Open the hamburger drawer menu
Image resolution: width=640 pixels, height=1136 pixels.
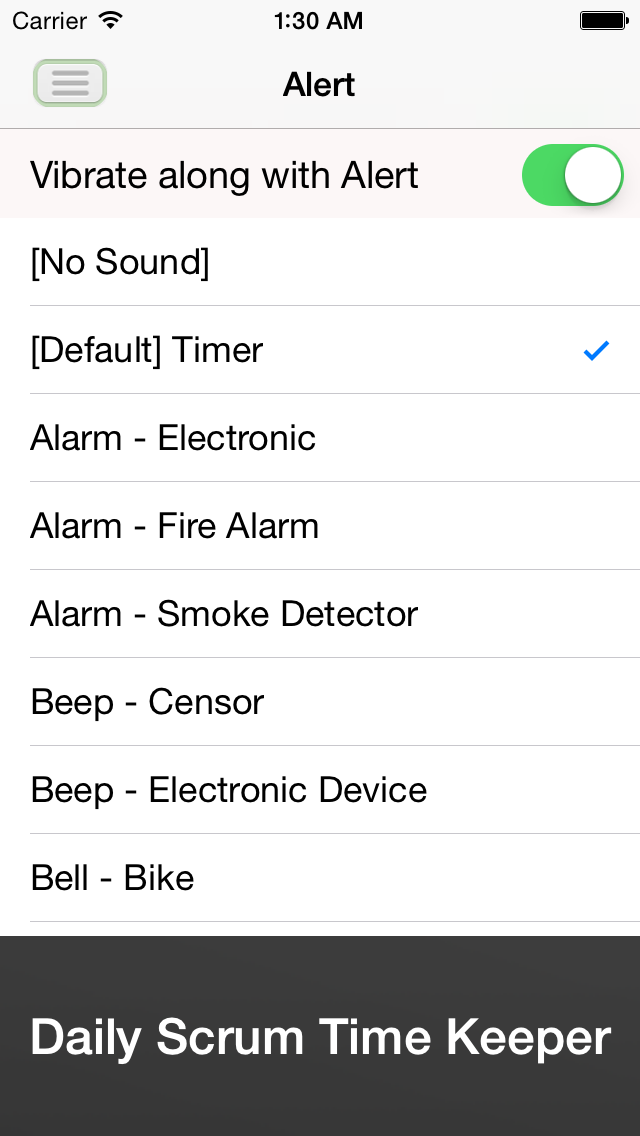tap(70, 83)
